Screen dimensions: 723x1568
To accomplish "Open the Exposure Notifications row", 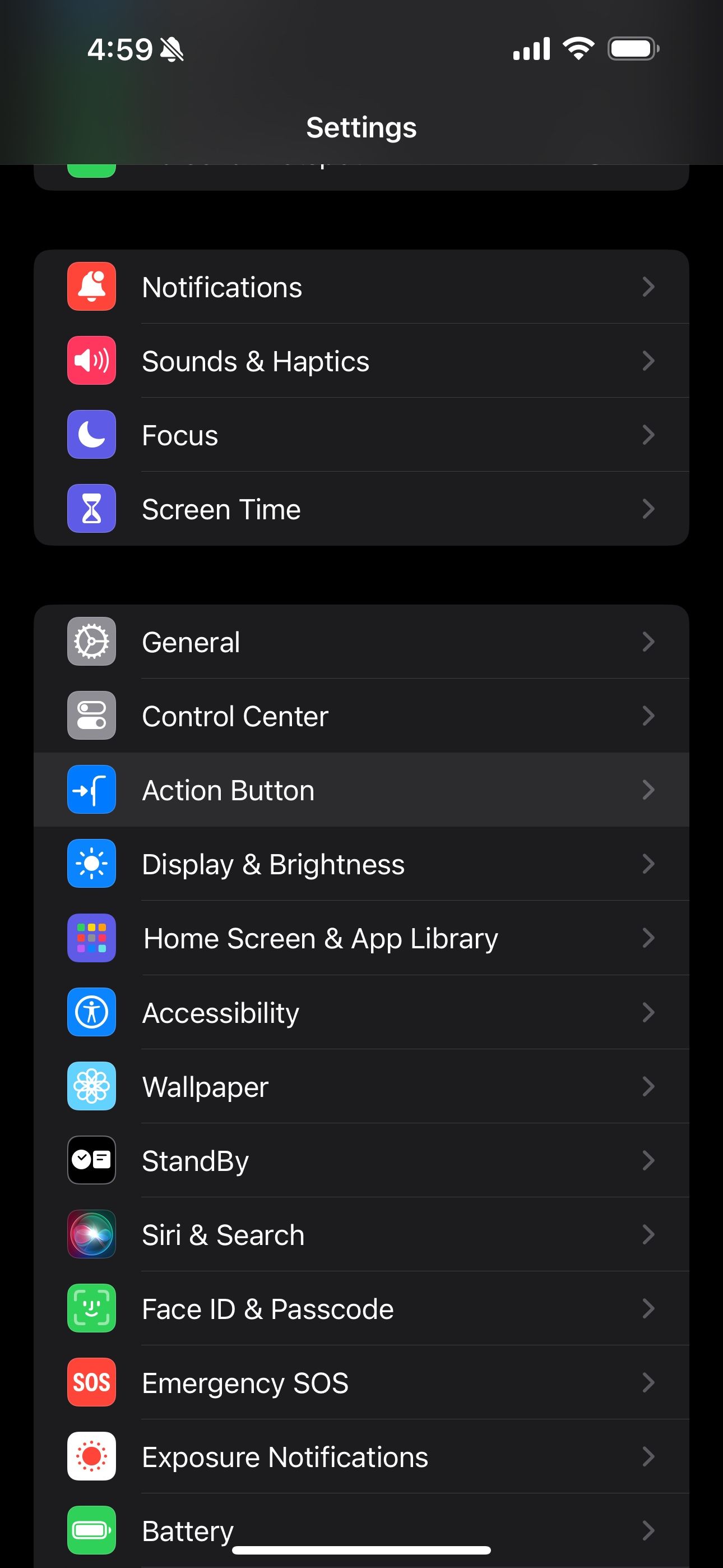I will coord(361,1457).
